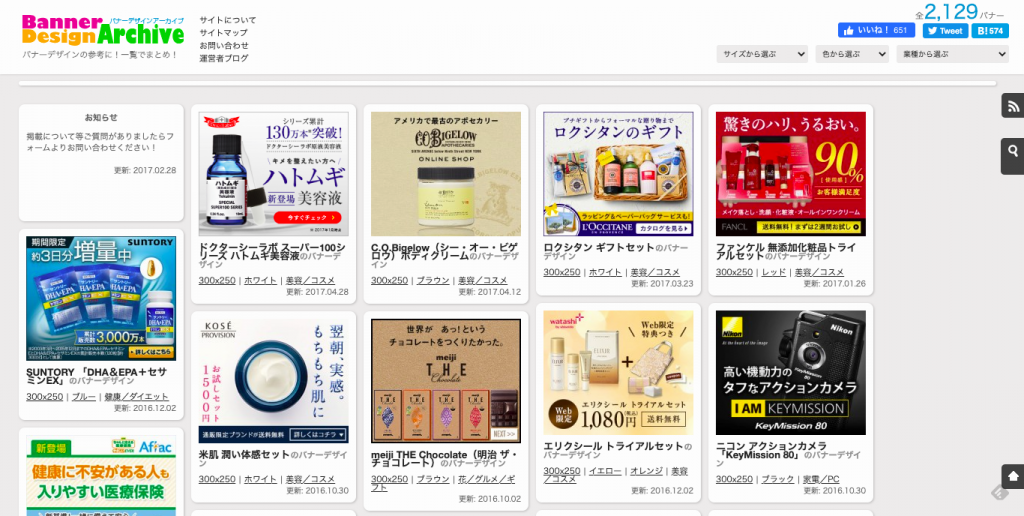Go to the Banner Design Archive home logo
This screenshot has width=1024, height=516.
point(102,31)
